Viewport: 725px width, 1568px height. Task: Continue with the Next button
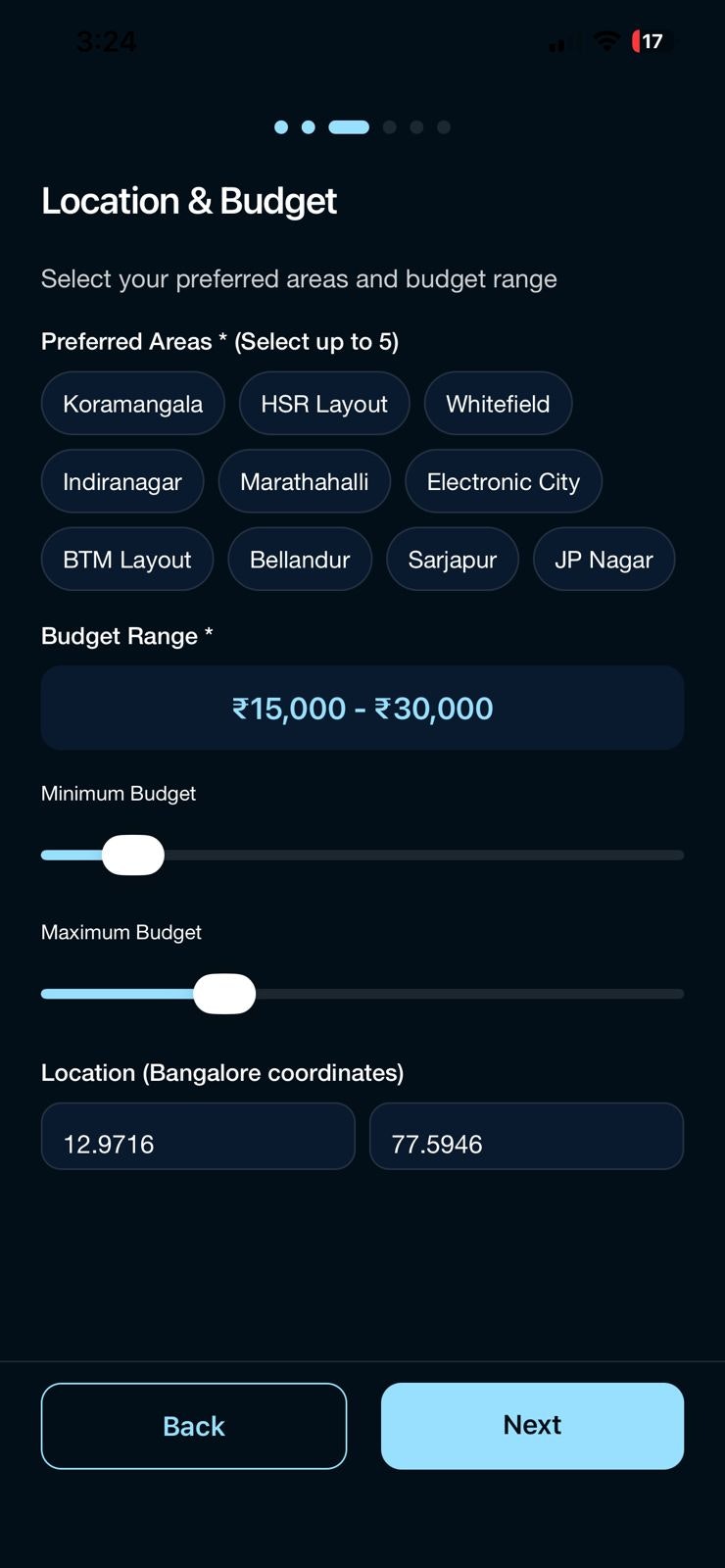pos(532,1426)
